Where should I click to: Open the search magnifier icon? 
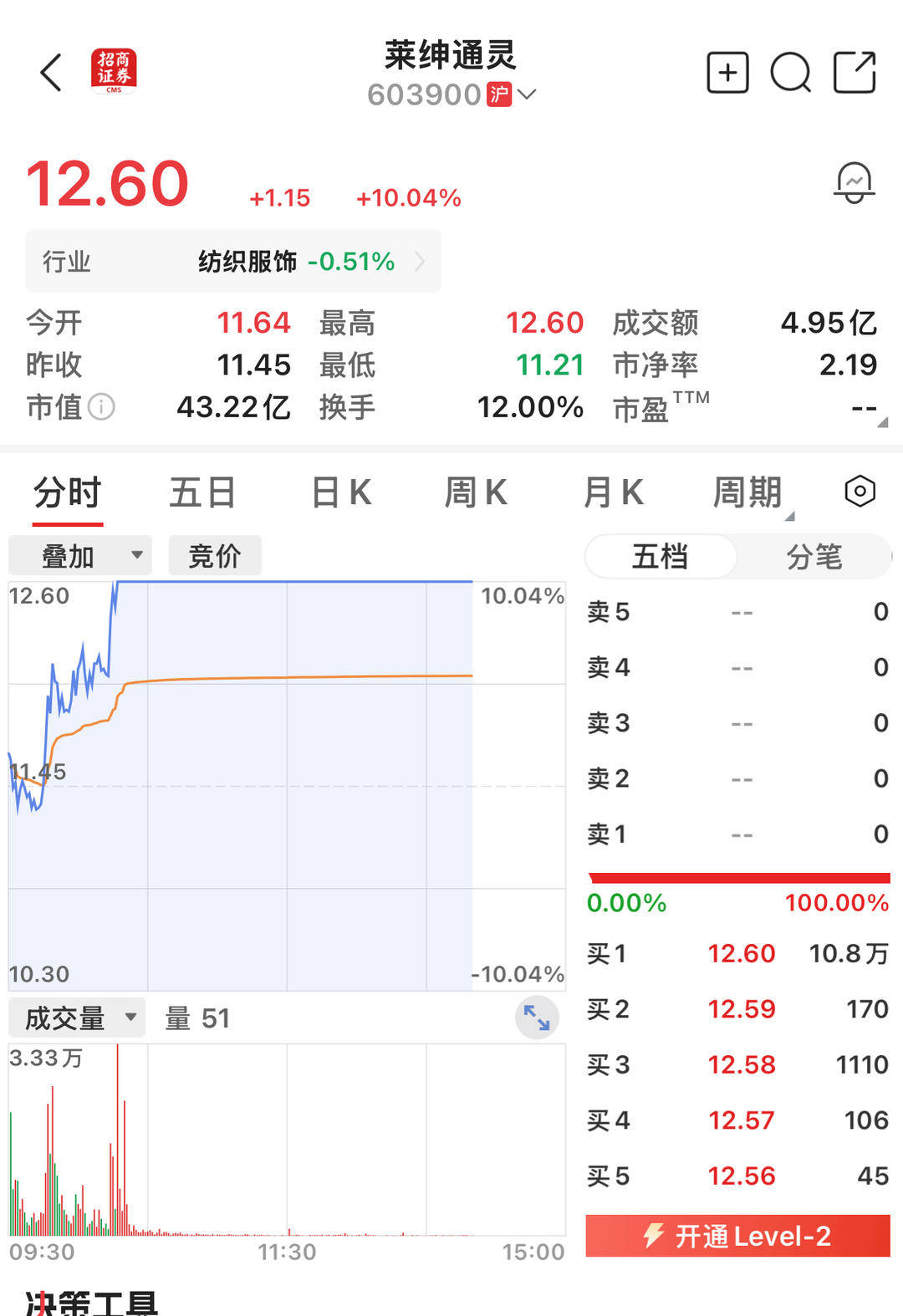point(790,73)
